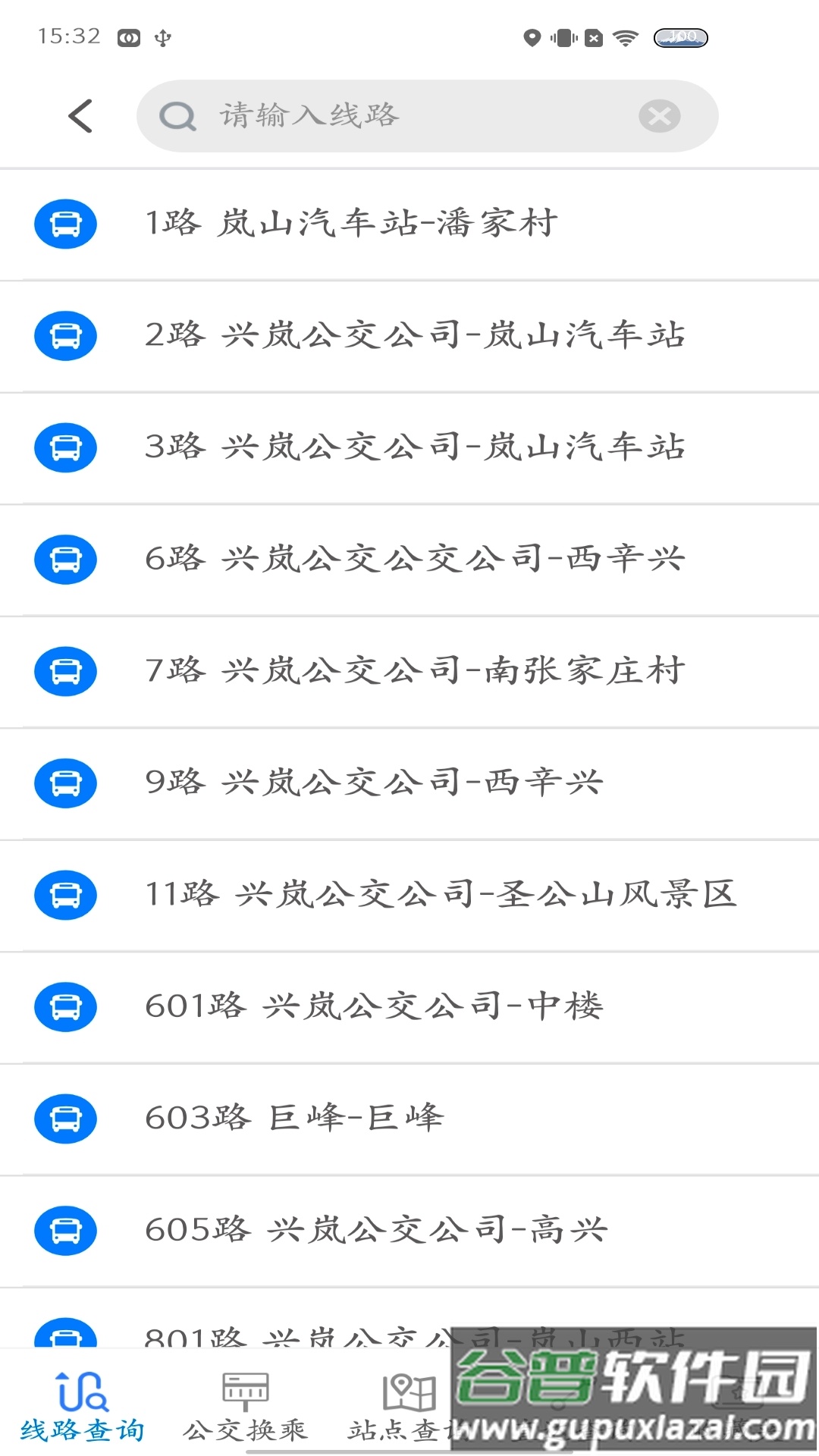
Task: Tap the bus icon beside 603路 route
Action: pos(65,1119)
